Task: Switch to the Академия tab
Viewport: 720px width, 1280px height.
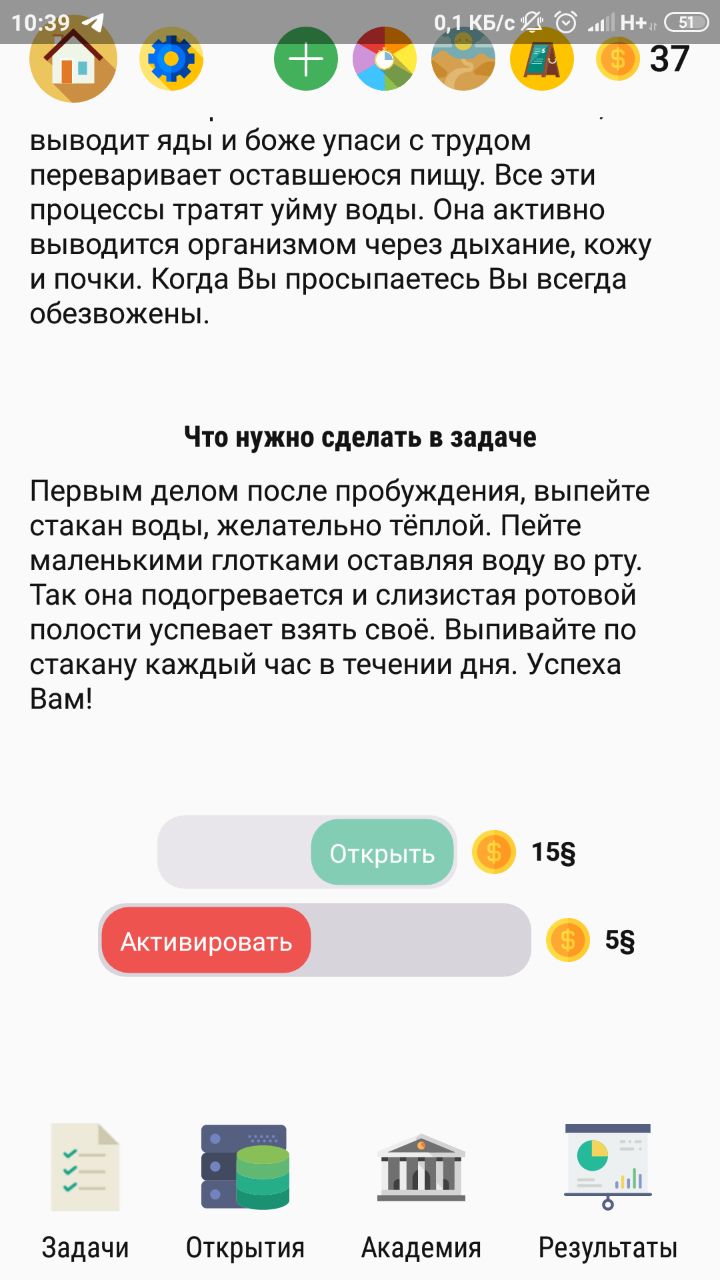Action: [421, 1190]
